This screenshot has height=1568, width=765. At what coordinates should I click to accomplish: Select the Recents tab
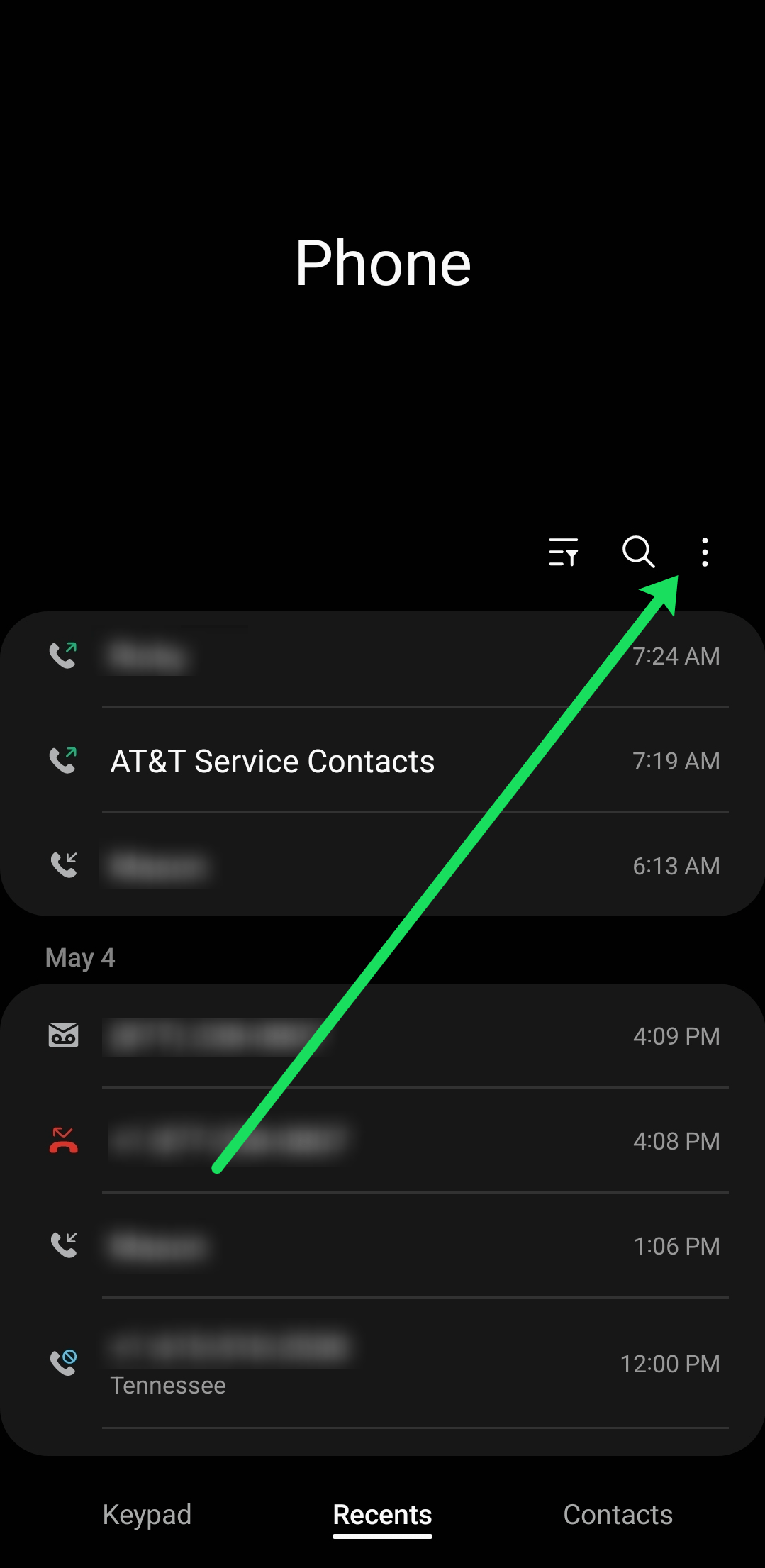(381, 1513)
